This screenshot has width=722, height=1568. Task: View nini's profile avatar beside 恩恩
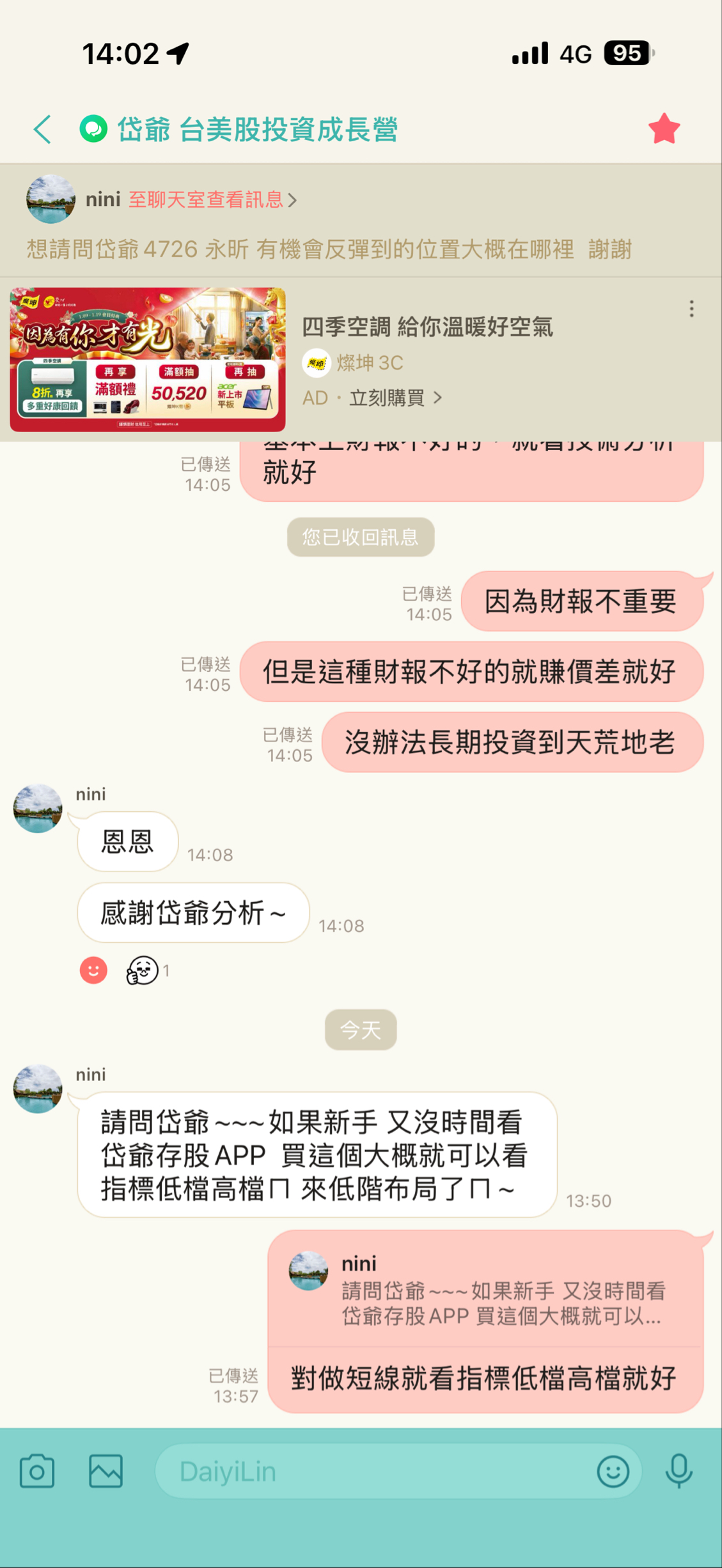(38, 809)
